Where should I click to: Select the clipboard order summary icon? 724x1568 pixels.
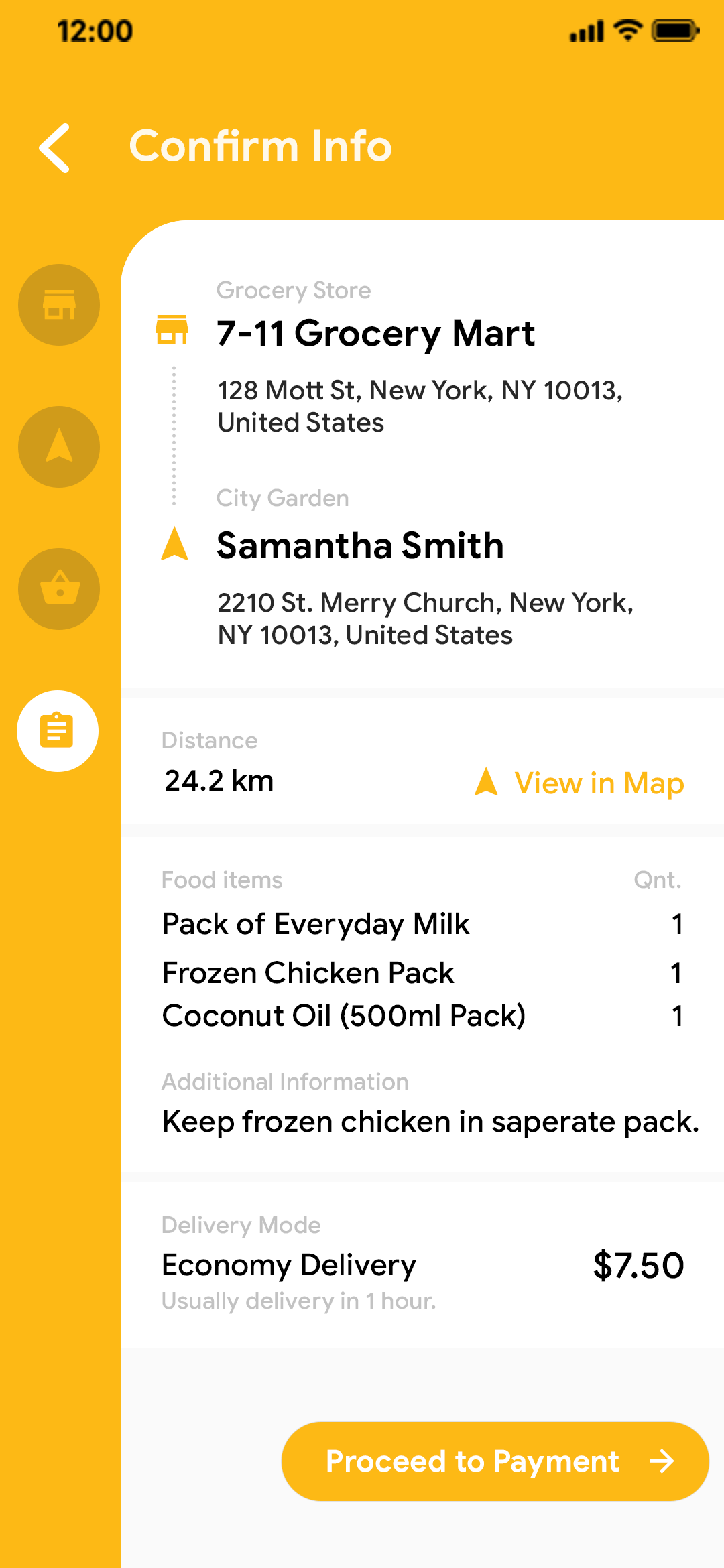pyautogui.click(x=58, y=730)
